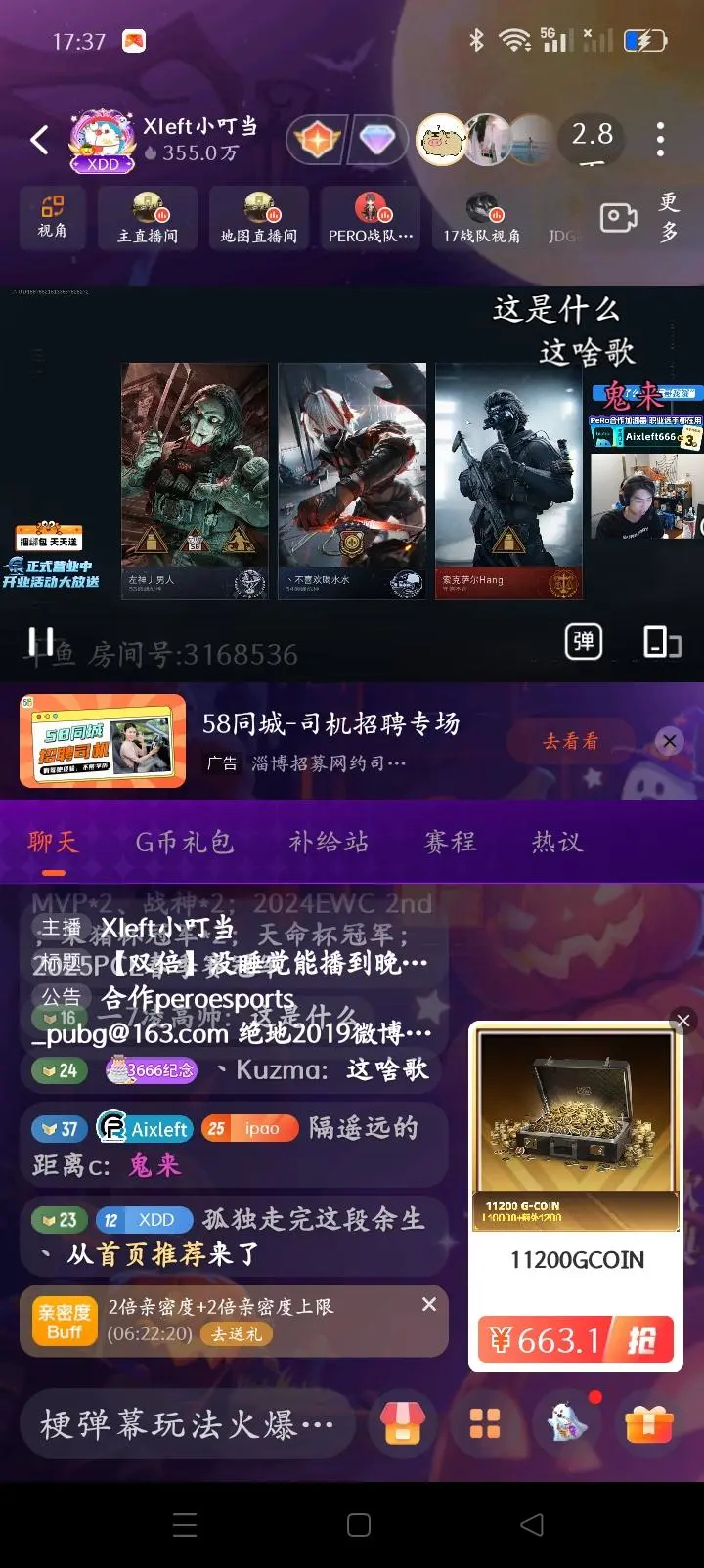Select the 主直播间 stream view
Viewport: 704px width, 1568px height.
148,219
